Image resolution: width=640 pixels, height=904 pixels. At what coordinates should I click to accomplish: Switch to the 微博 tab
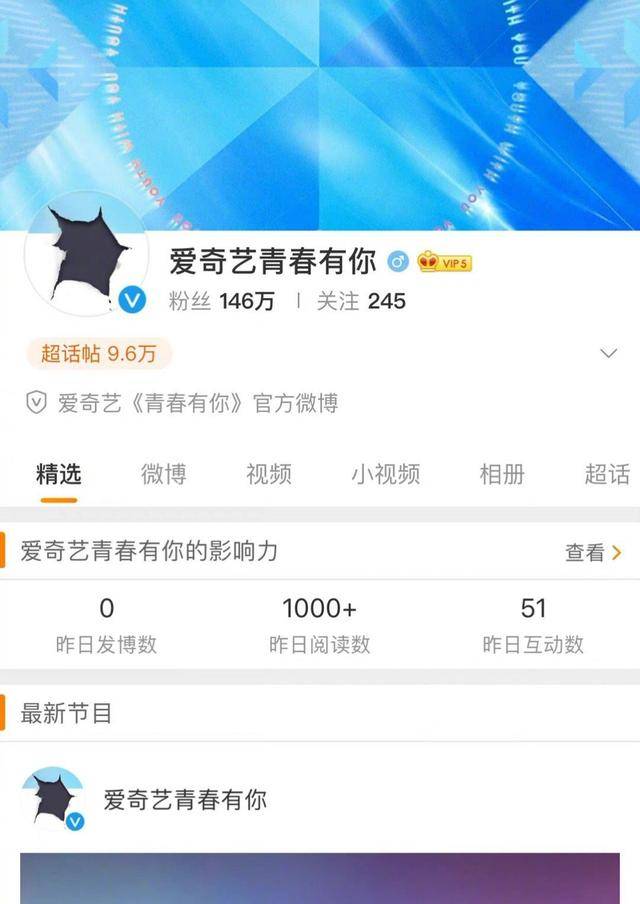click(163, 474)
